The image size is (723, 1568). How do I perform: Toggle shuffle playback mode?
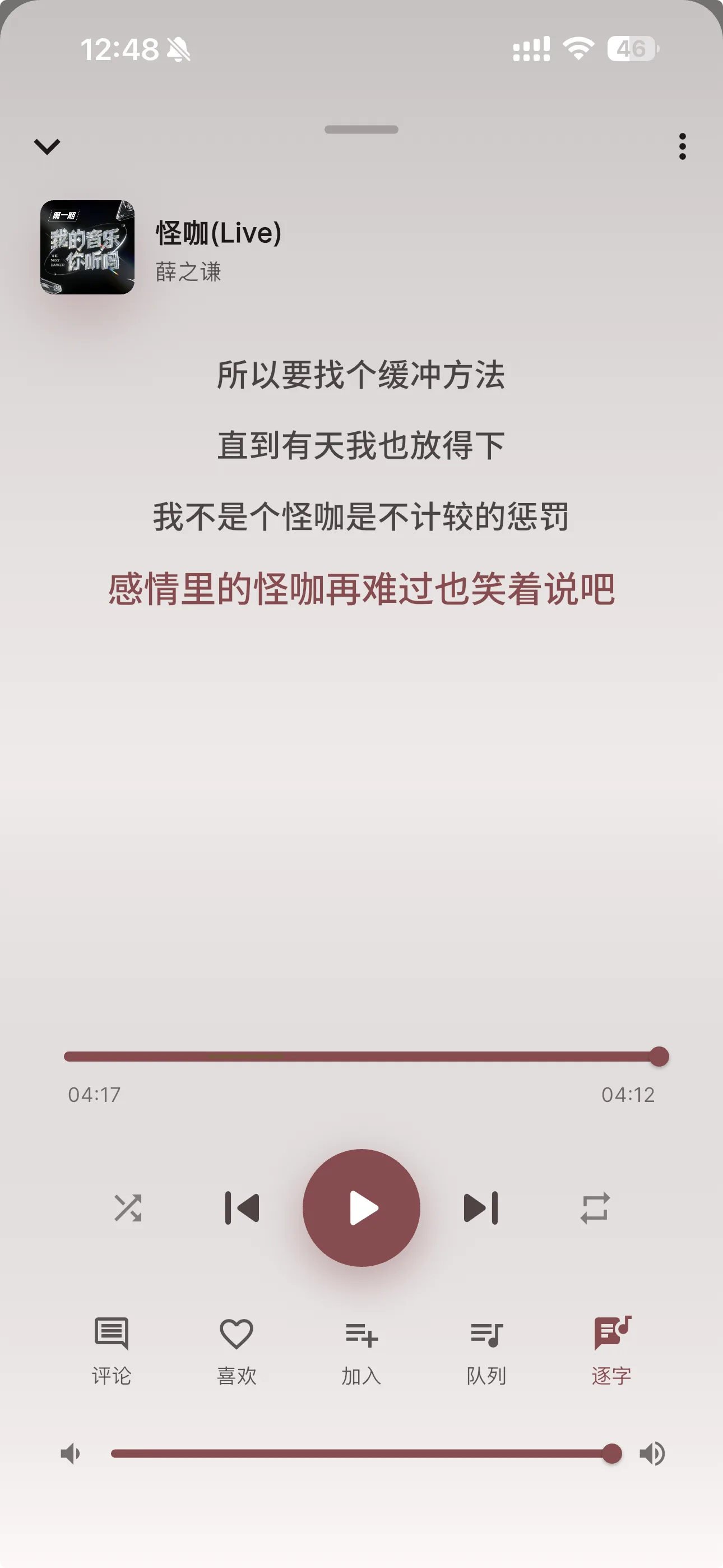tap(128, 1207)
